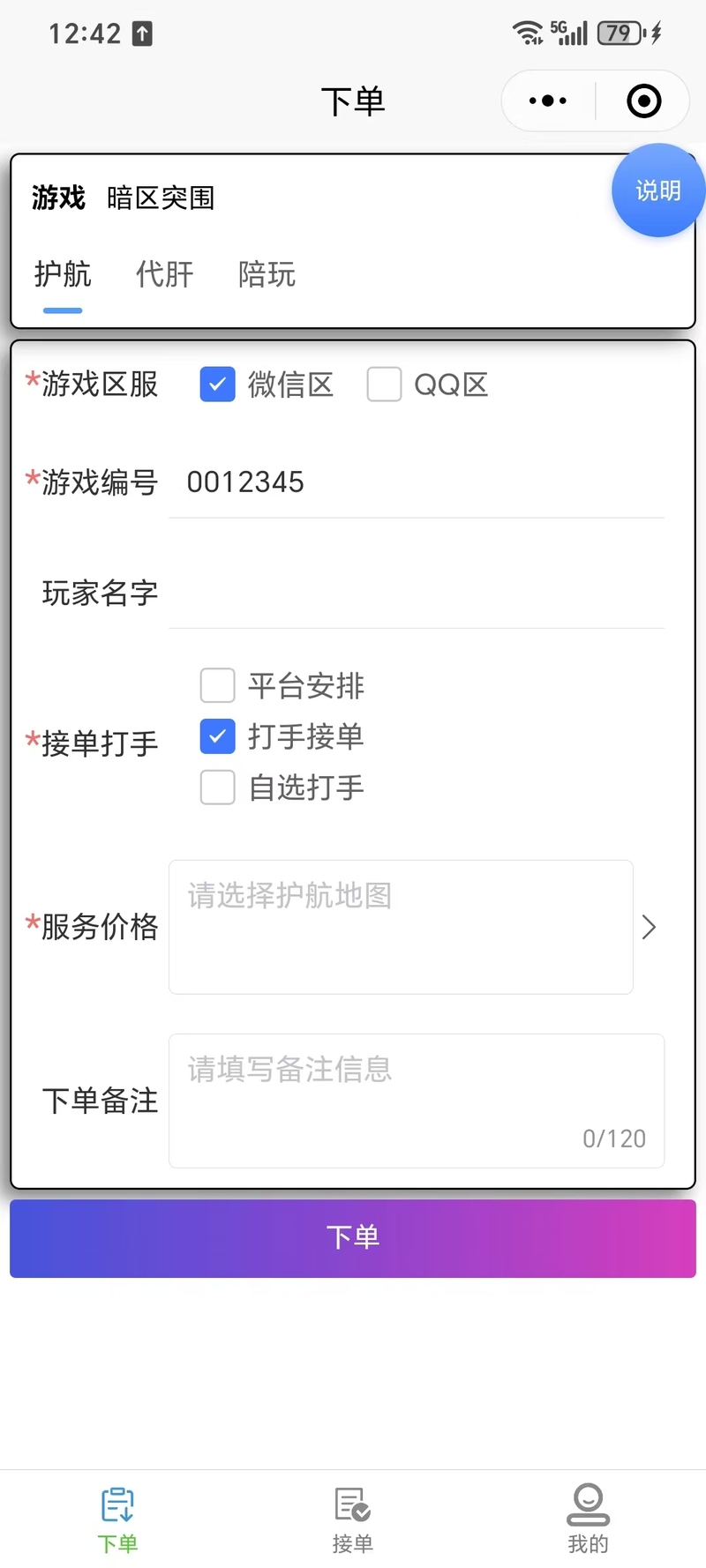706x1568 pixels.
Task: Tap the 暗区突围 game selector
Action: (x=161, y=198)
